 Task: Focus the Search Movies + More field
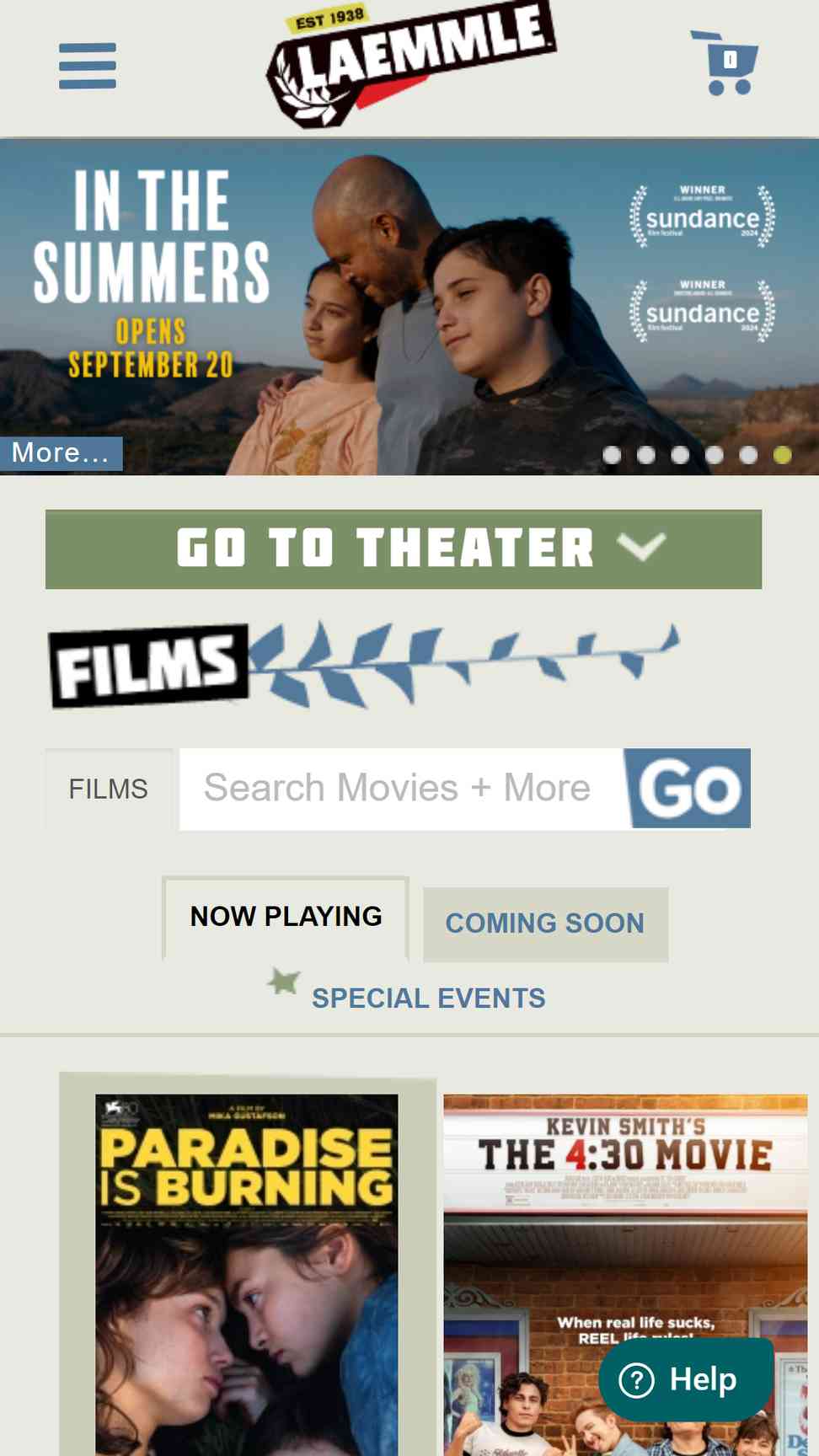[402, 790]
